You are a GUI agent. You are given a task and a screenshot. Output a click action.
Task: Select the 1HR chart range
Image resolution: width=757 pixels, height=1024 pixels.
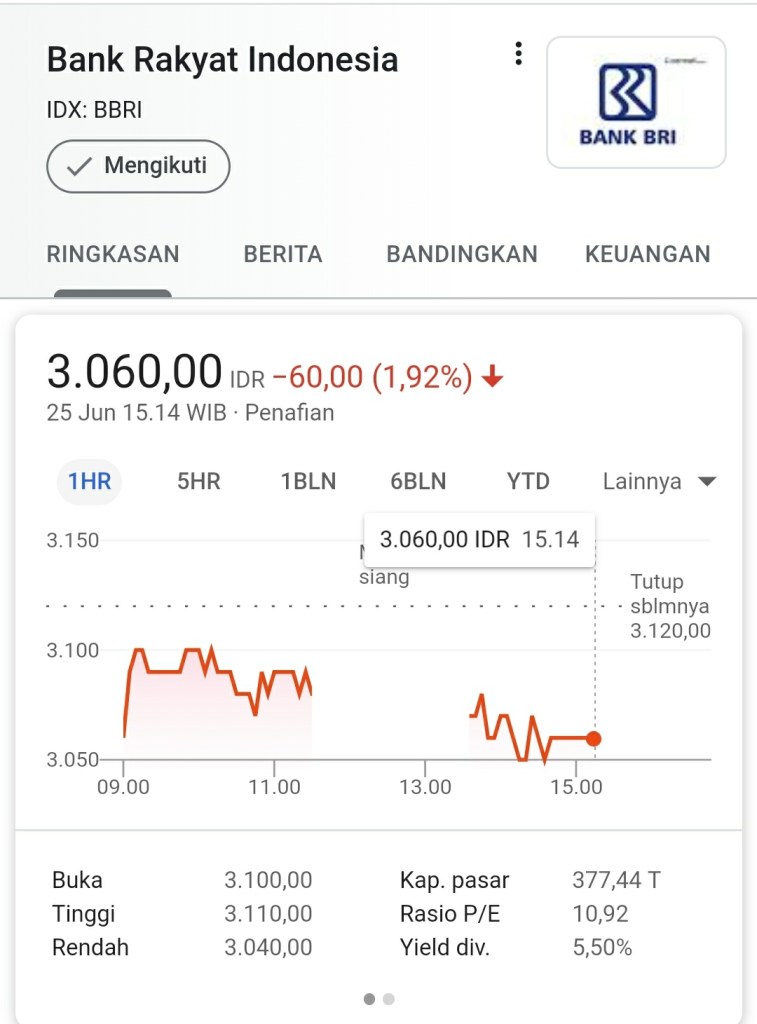pyautogui.click(x=89, y=482)
